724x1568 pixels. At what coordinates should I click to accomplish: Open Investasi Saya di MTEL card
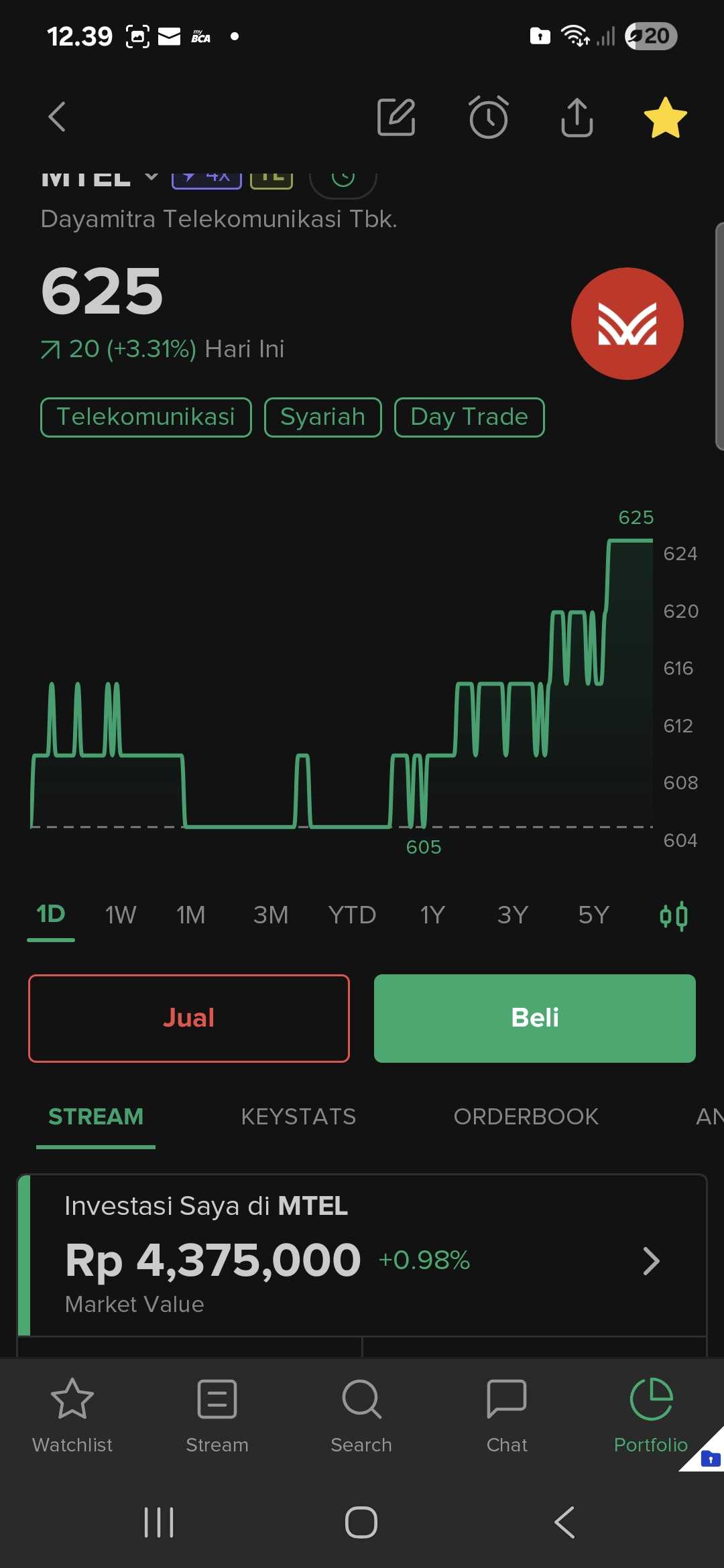(x=362, y=1256)
